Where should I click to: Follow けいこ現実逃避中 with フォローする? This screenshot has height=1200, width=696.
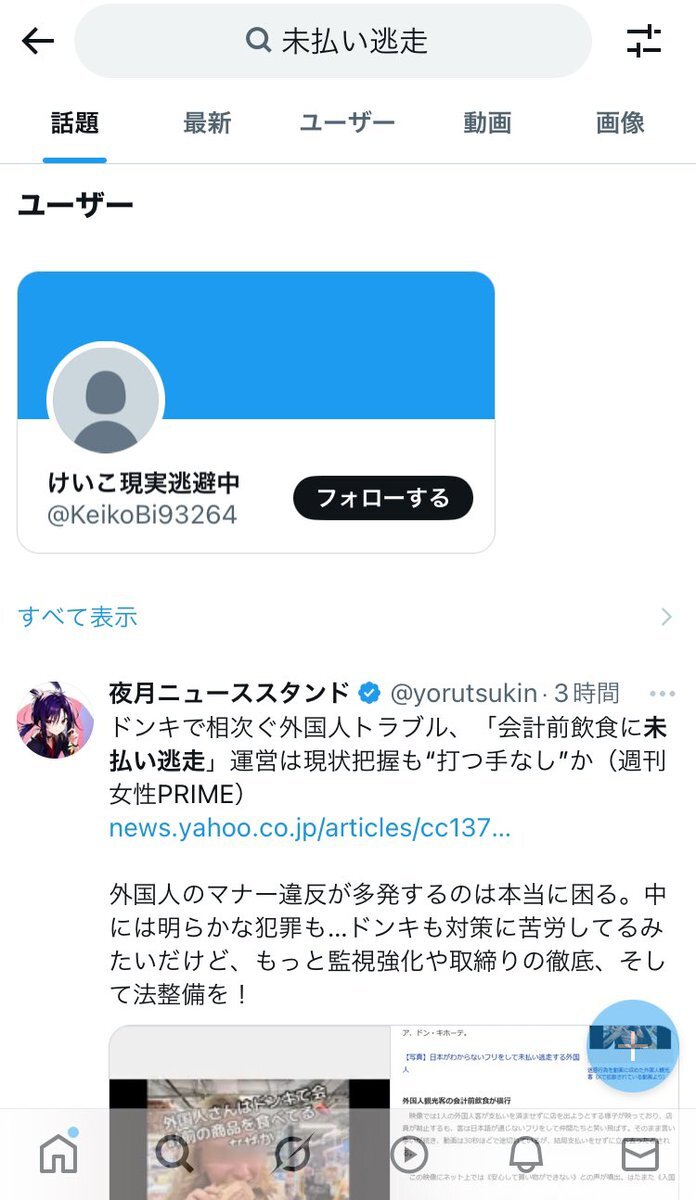[x=382, y=498]
